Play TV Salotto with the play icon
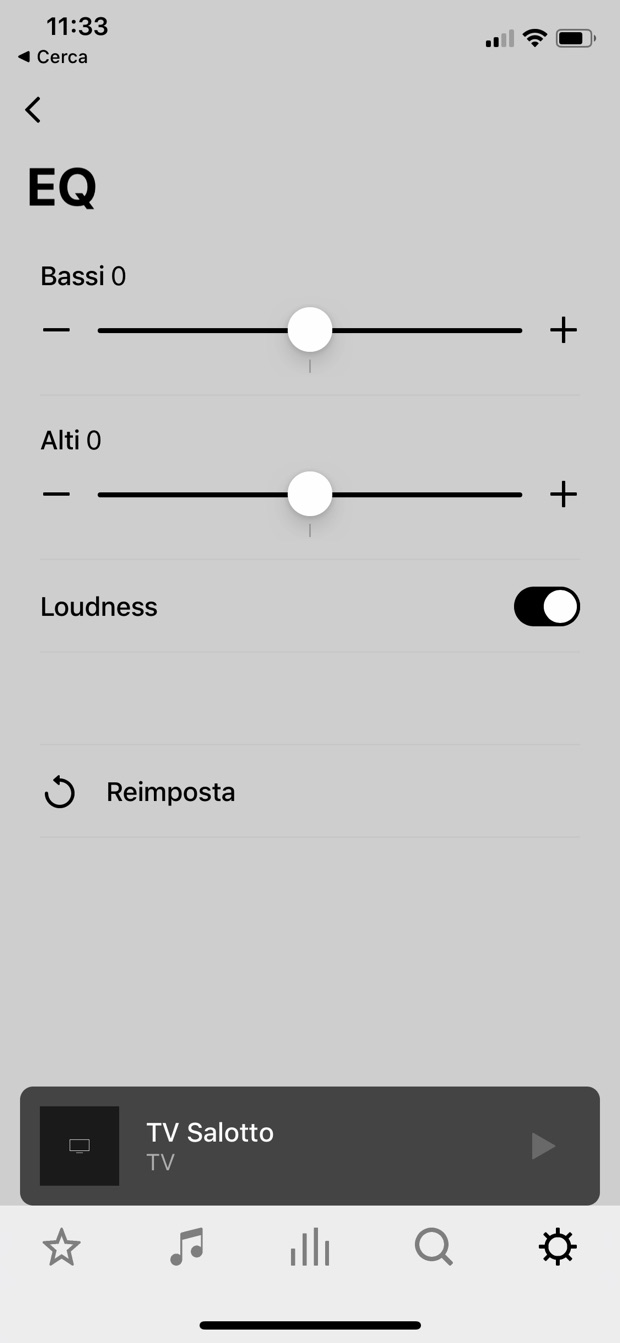 [x=543, y=1146]
